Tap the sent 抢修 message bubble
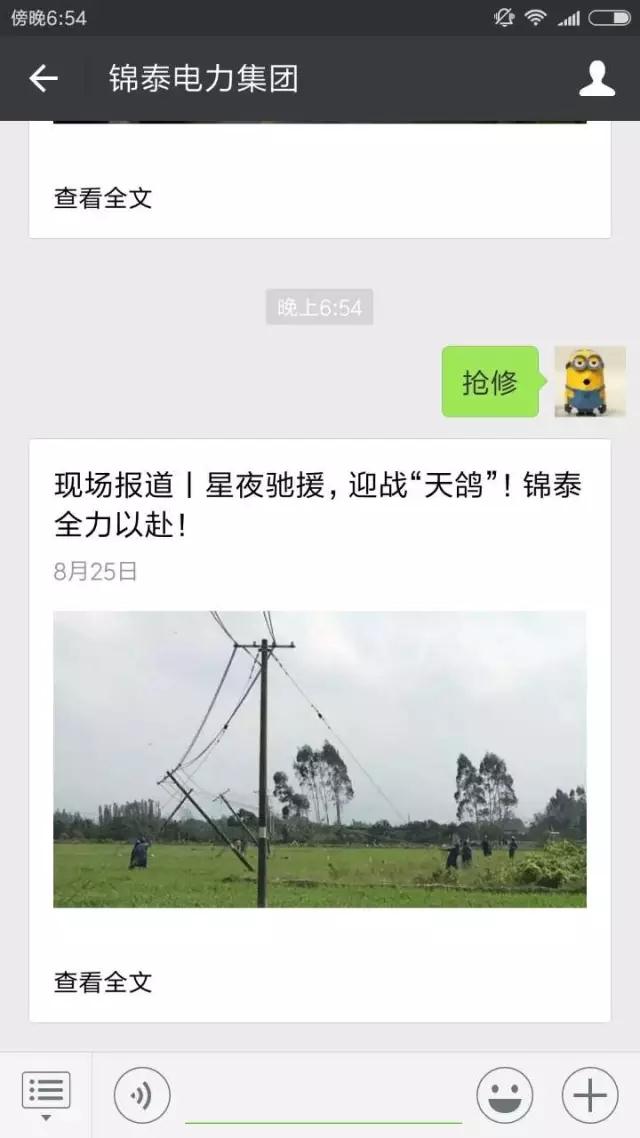The height and width of the screenshot is (1138, 640). coord(490,382)
